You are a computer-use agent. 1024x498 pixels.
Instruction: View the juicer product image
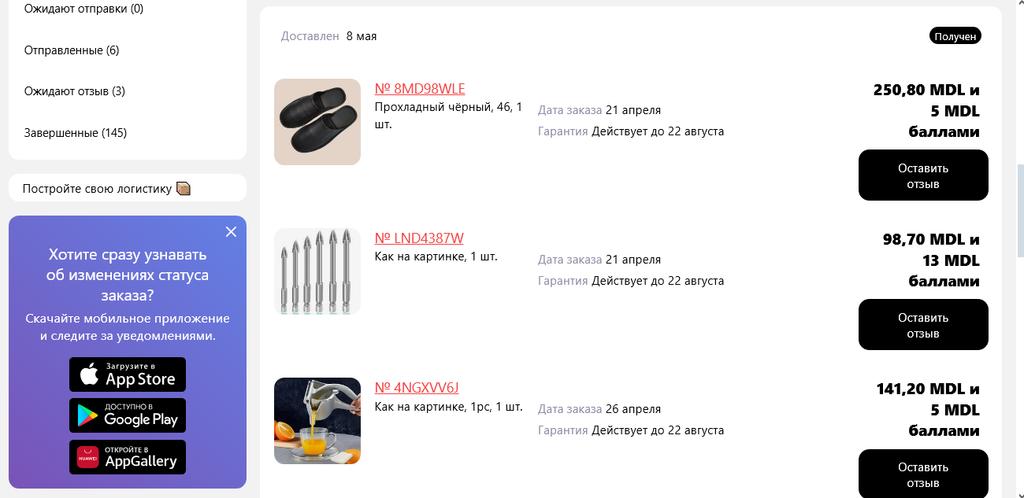317,421
